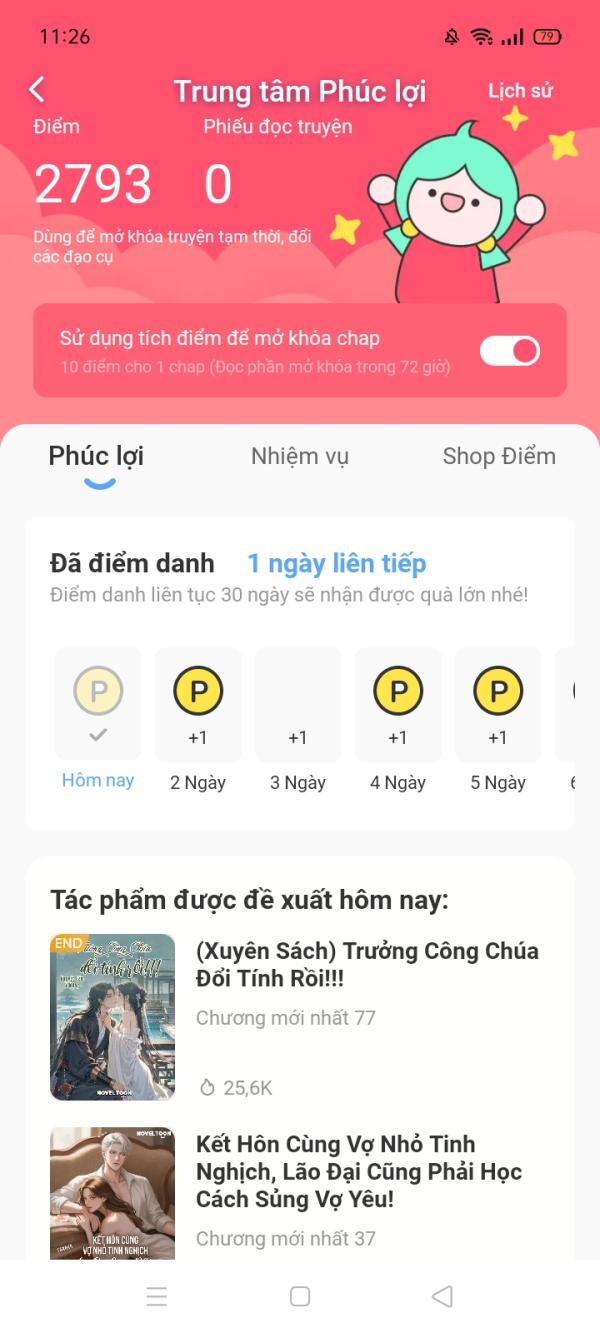Switch to the Nhiệm vụ tab
Screen dimensions: 600x1333
300,457
